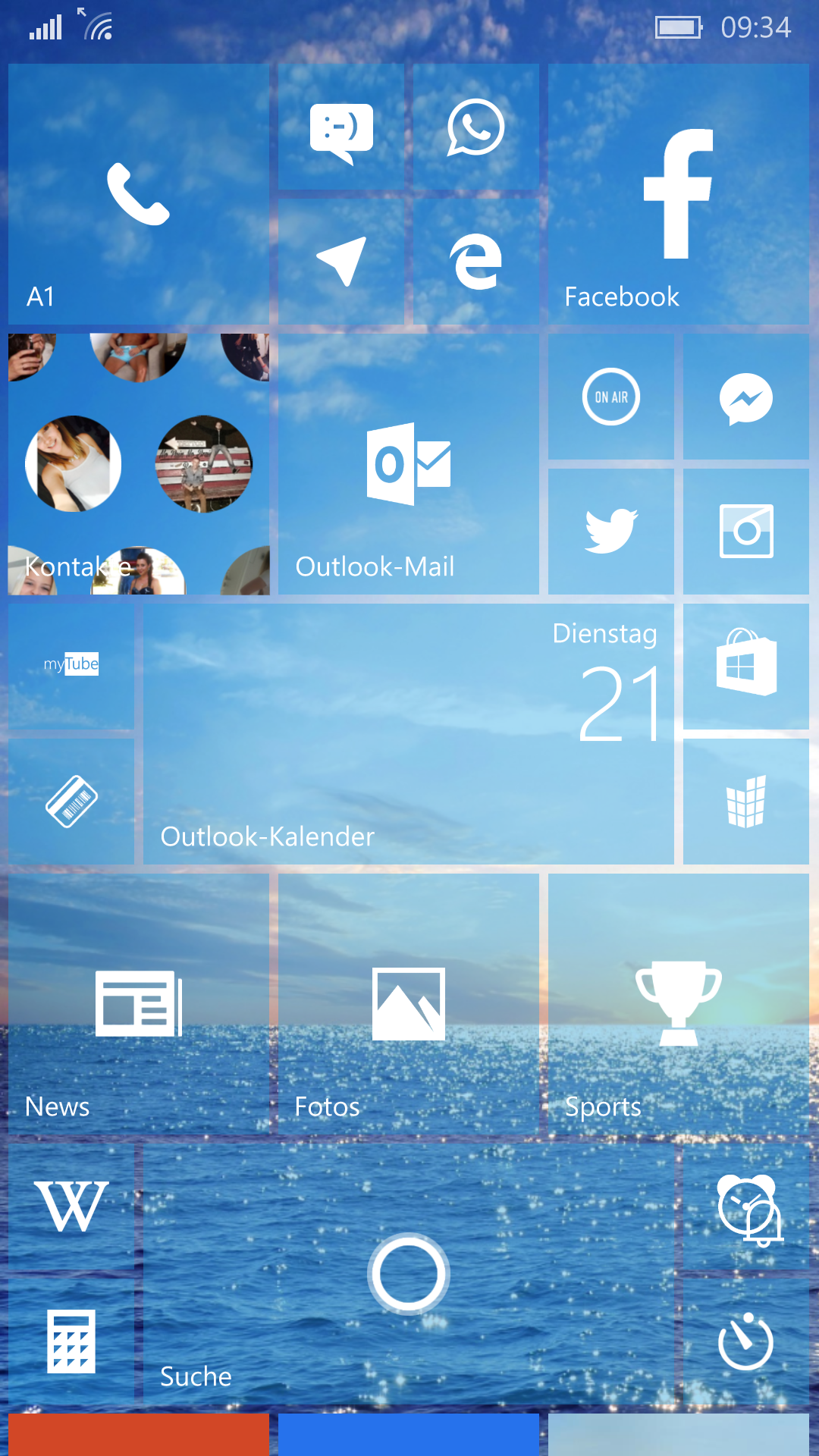Viewport: 819px width, 1456px height.
Task: Open the Store shopping bag tile
Action: 746,667
